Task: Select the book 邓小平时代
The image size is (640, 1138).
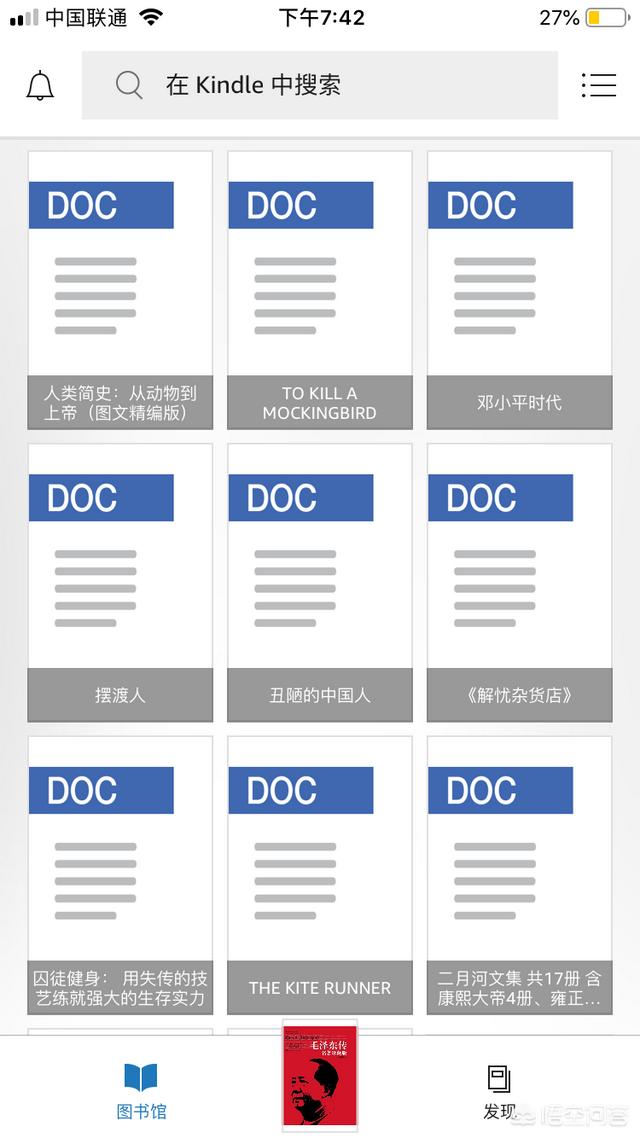Action: tap(520, 290)
